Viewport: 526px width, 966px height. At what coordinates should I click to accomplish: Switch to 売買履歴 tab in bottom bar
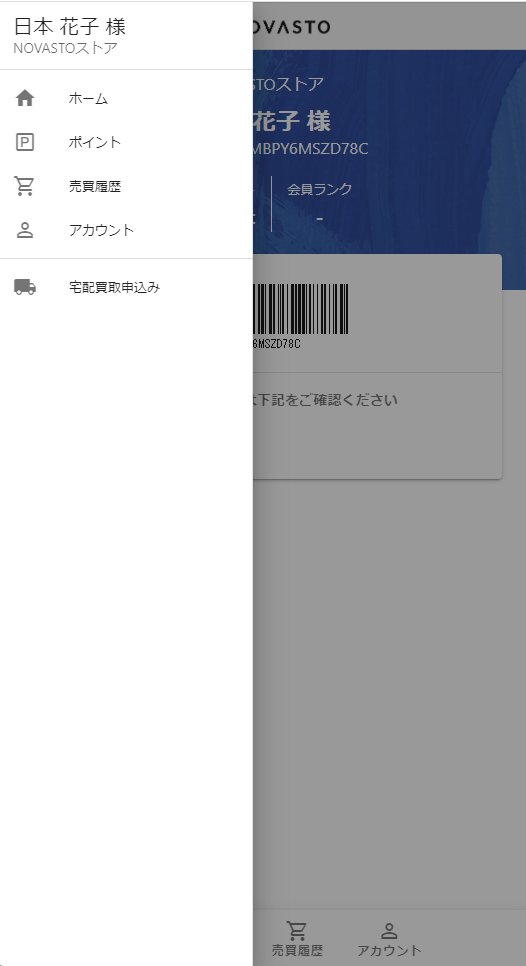297,938
